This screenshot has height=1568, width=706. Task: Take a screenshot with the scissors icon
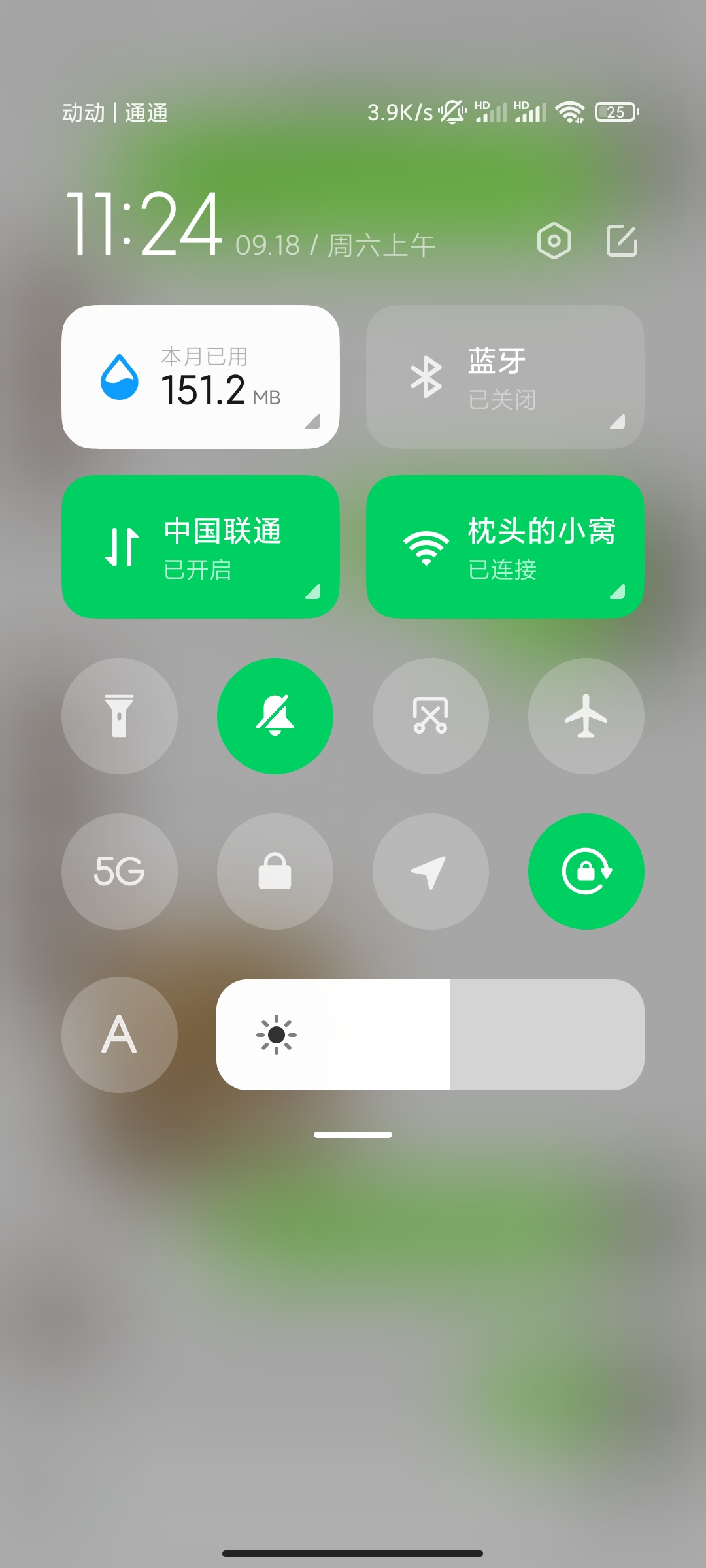click(x=431, y=716)
